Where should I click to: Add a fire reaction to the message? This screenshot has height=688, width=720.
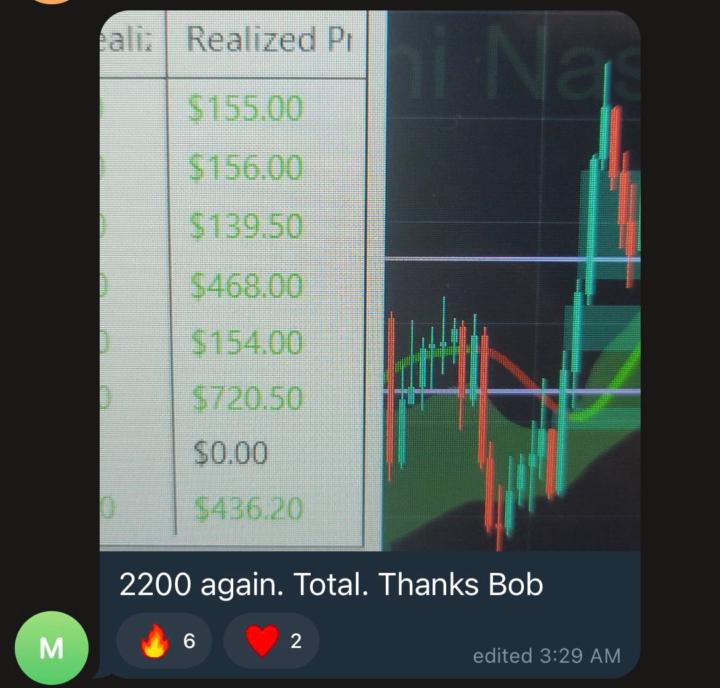(x=166, y=641)
